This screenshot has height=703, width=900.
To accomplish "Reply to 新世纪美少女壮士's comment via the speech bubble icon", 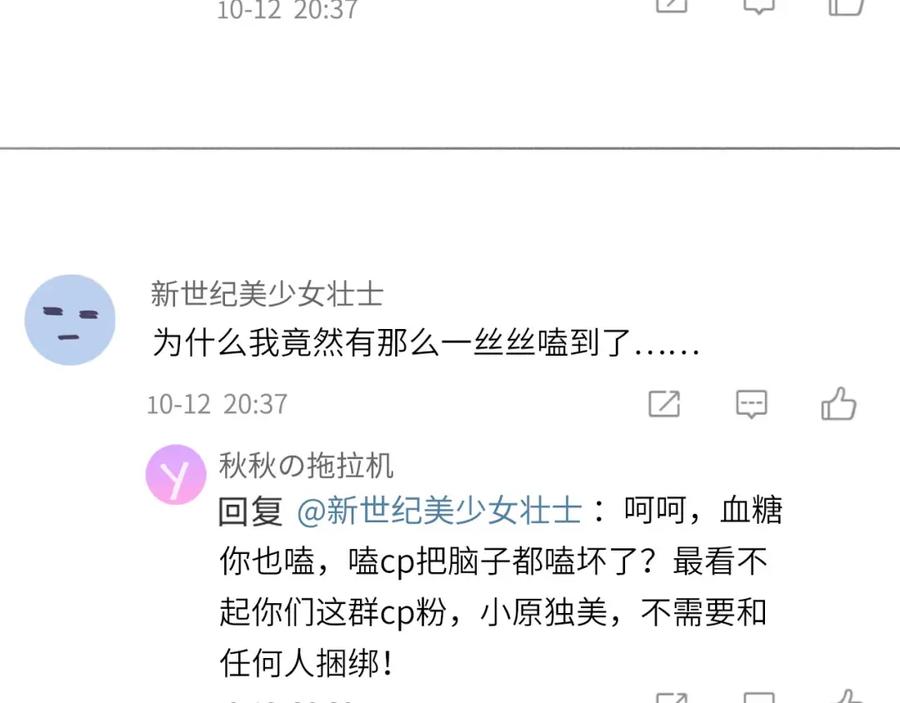I will [751, 404].
